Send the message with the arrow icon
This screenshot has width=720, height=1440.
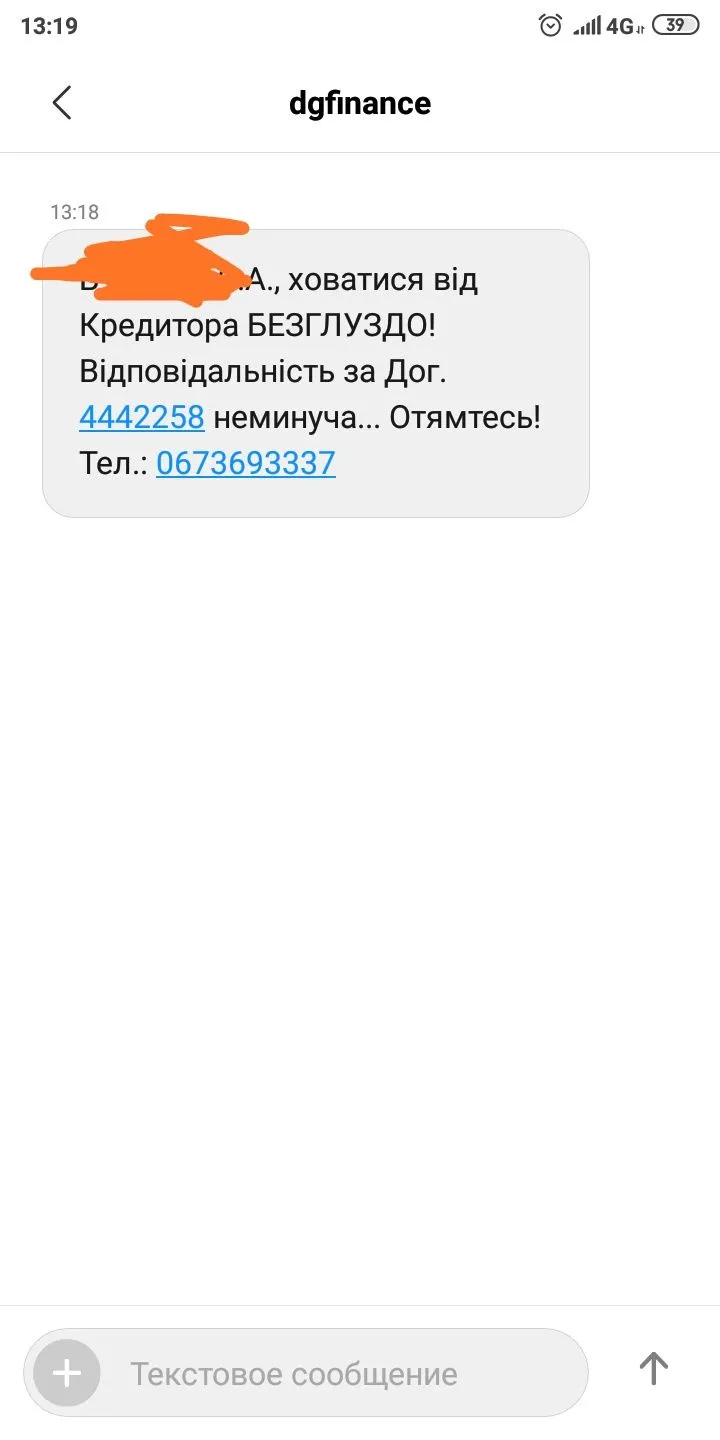pos(653,1368)
